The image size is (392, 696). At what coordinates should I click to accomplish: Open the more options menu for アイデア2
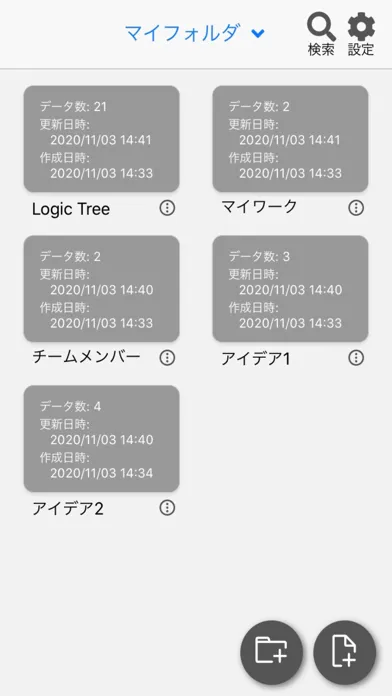click(167, 507)
